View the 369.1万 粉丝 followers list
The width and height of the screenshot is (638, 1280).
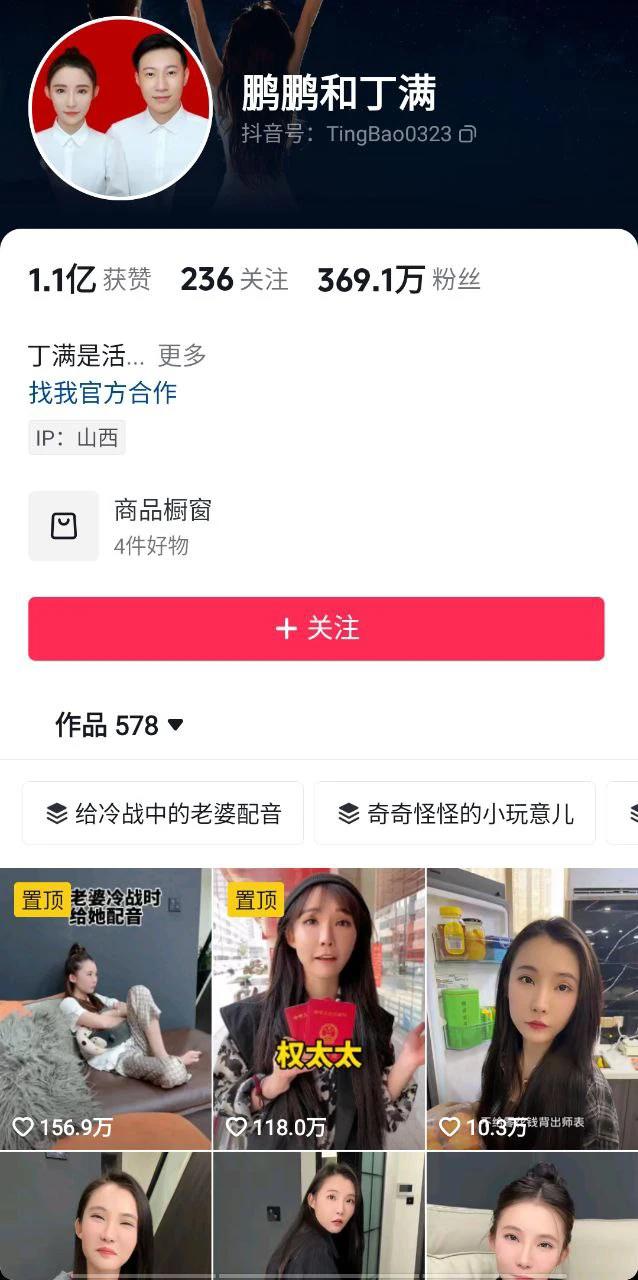click(x=398, y=280)
